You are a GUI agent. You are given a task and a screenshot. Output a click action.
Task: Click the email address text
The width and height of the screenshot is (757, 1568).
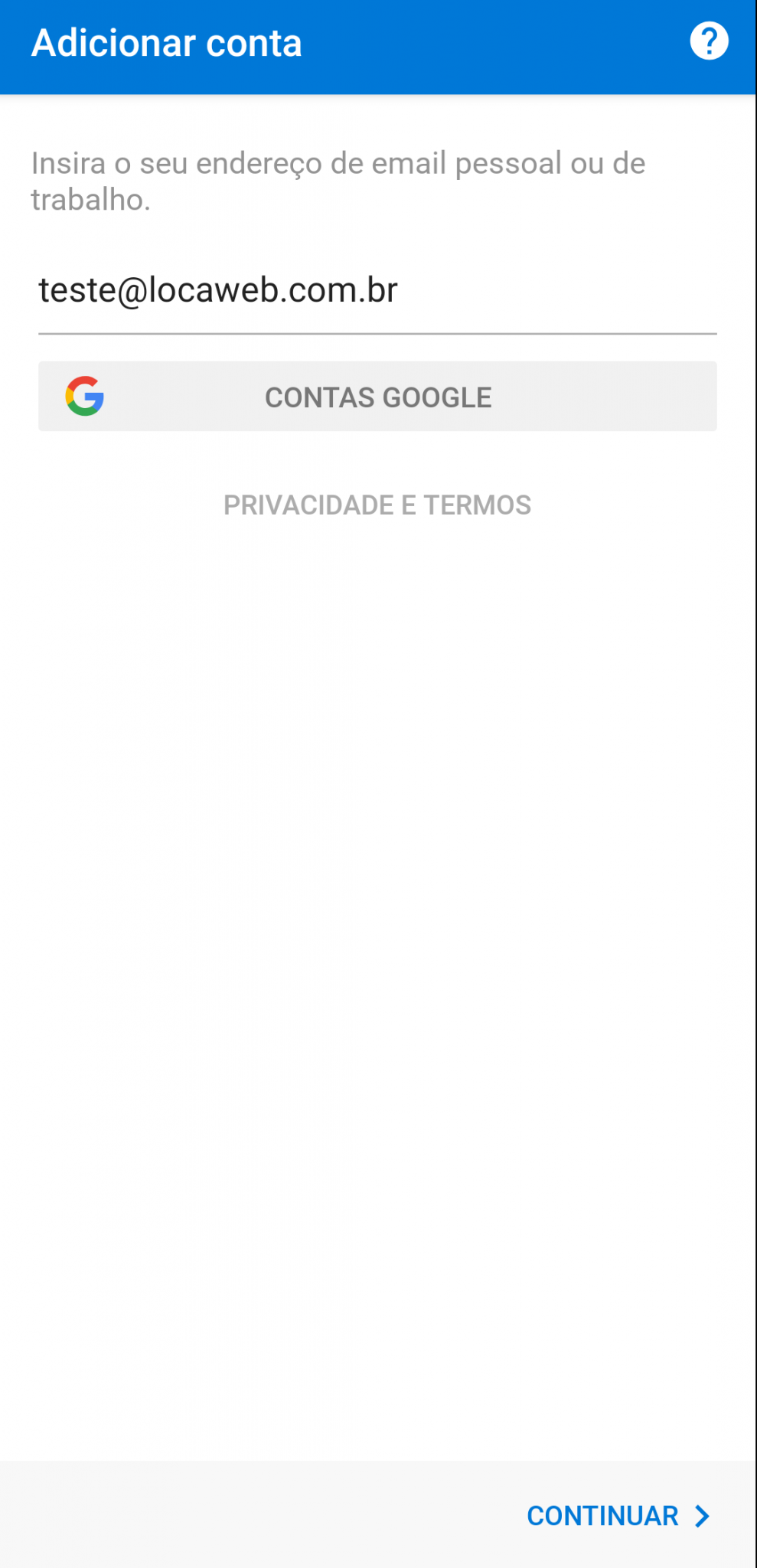click(218, 289)
